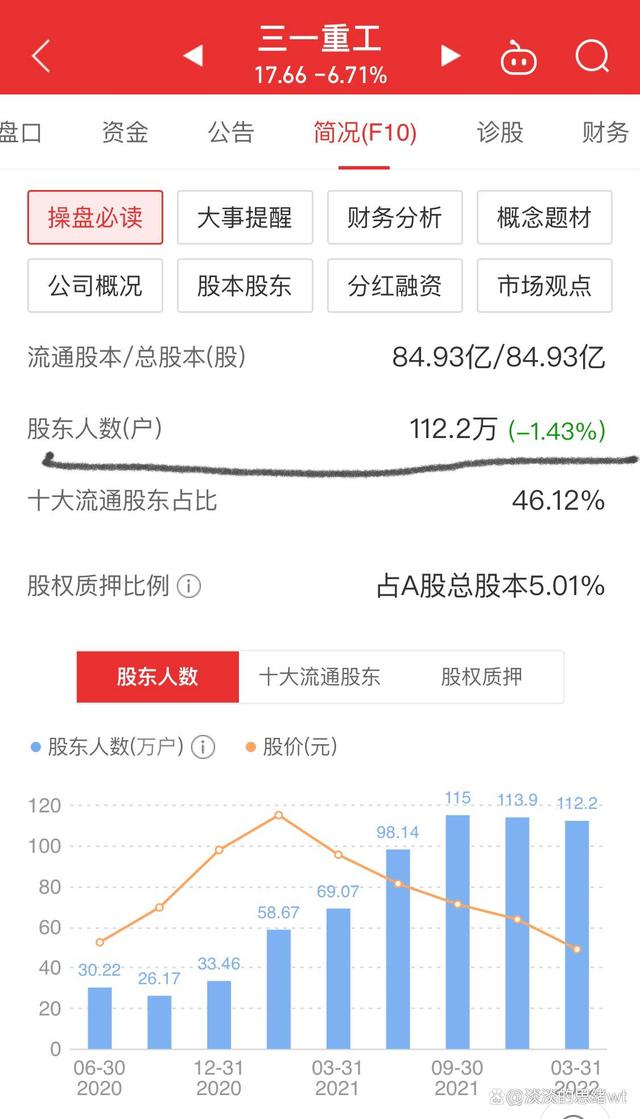Select the 财务分析 section
The height and width of the screenshot is (1119, 640).
coord(395,218)
